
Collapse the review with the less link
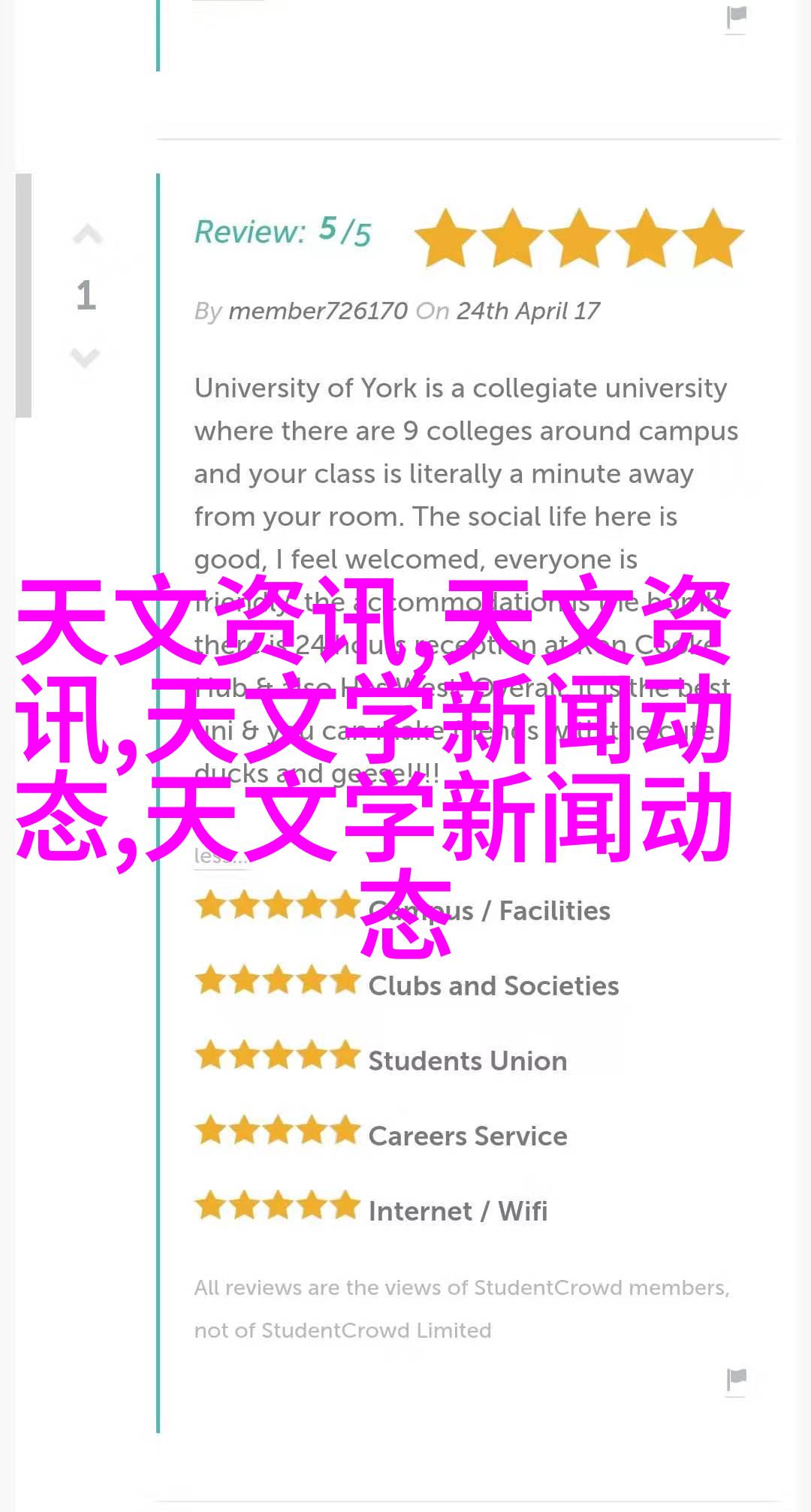pos(220,856)
